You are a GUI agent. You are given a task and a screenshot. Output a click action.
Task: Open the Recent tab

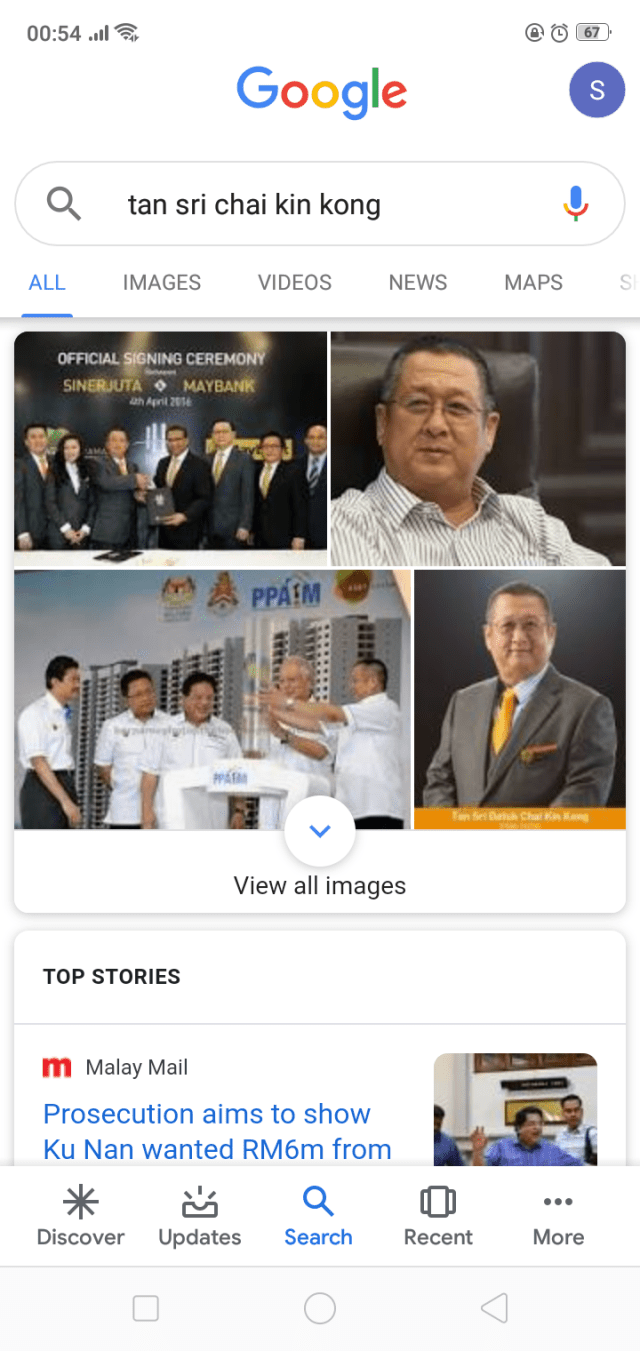point(437,1216)
